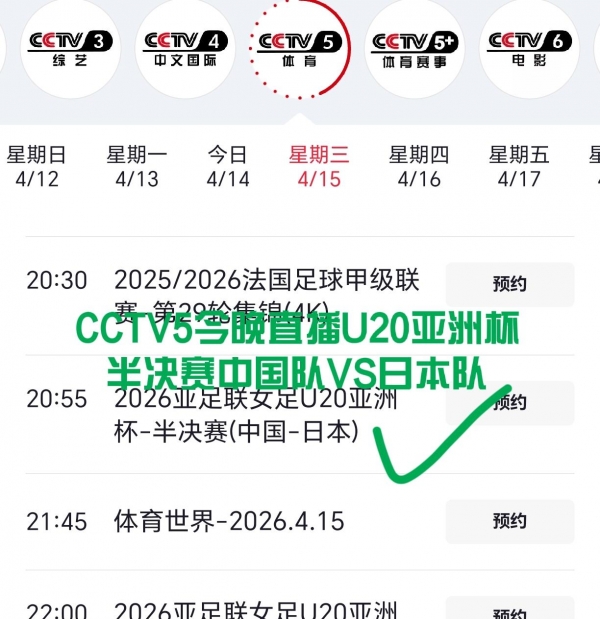Select 星期三 4/15 date tab

point(319,166)
